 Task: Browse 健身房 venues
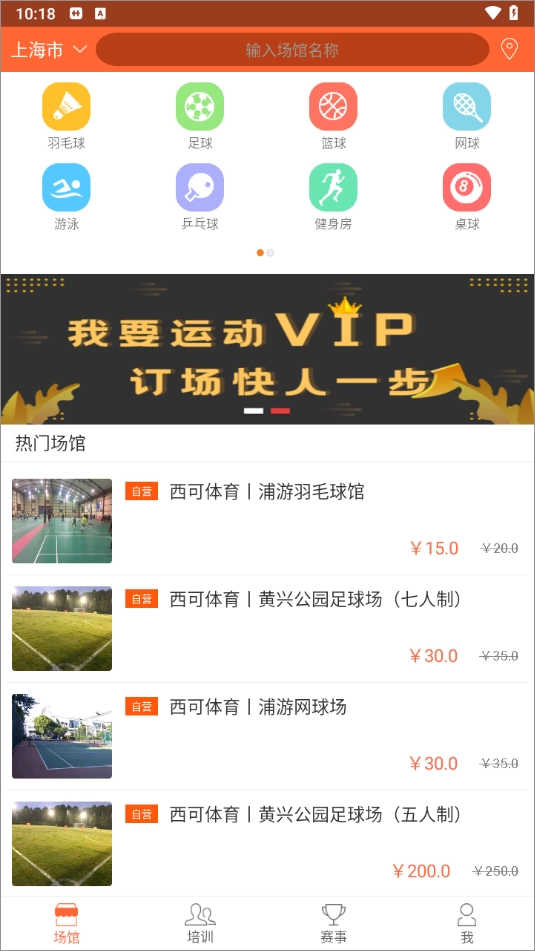click(x=334, y=197)
